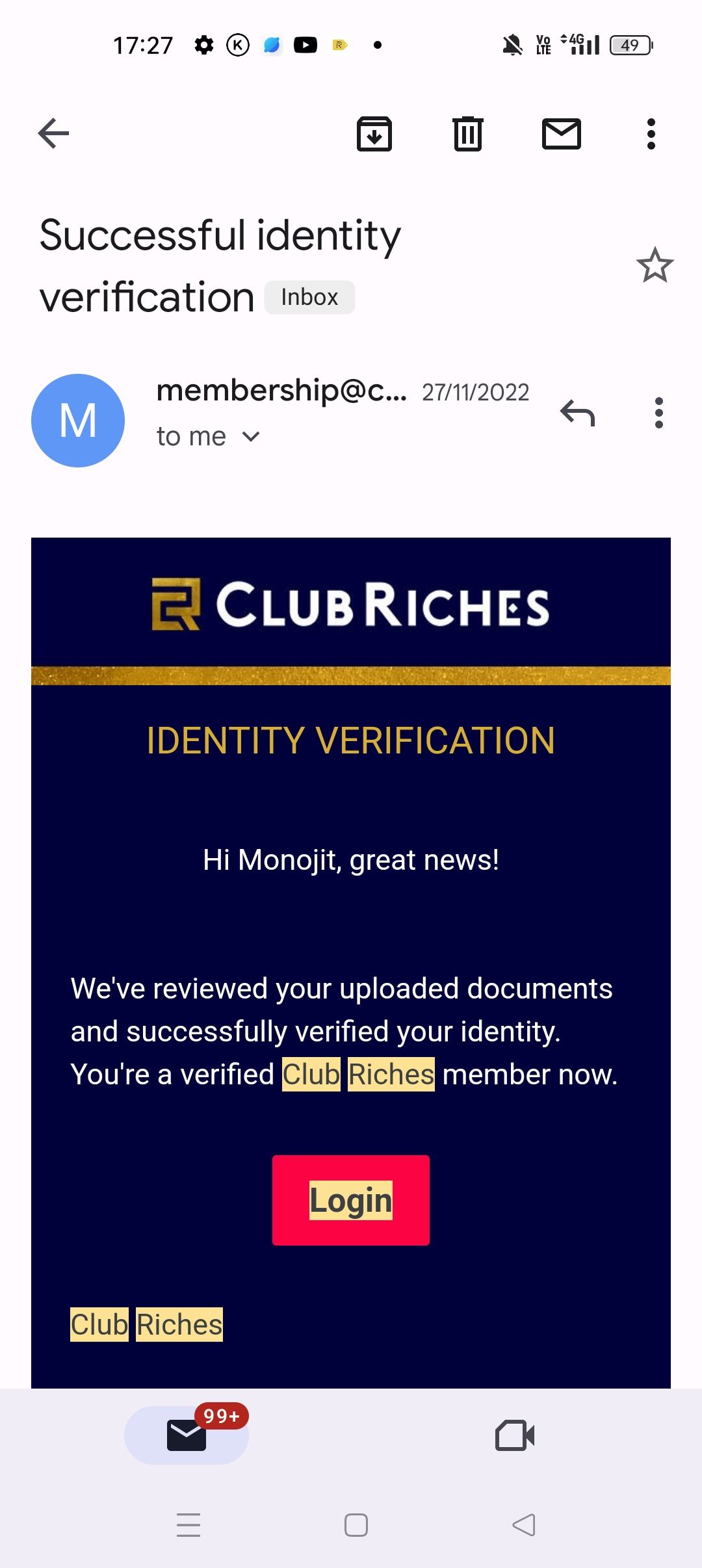This screenshot has height=1568, width=702.
Task: Star the identity verification email
Action: 655,265
